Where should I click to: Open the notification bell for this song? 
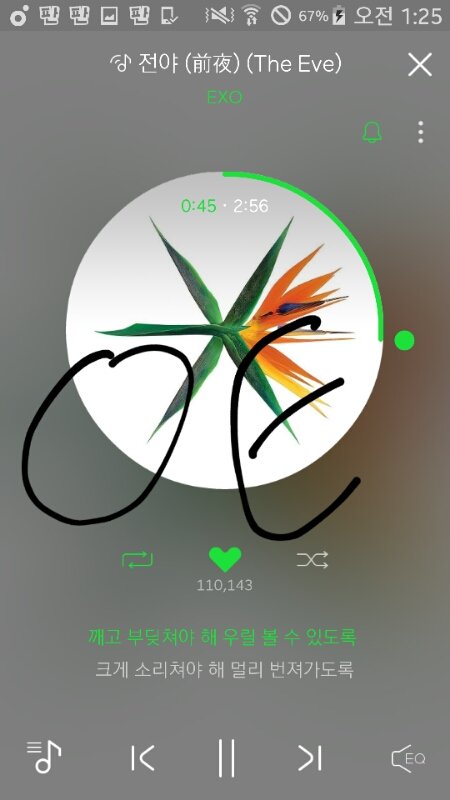coord(372,132)
